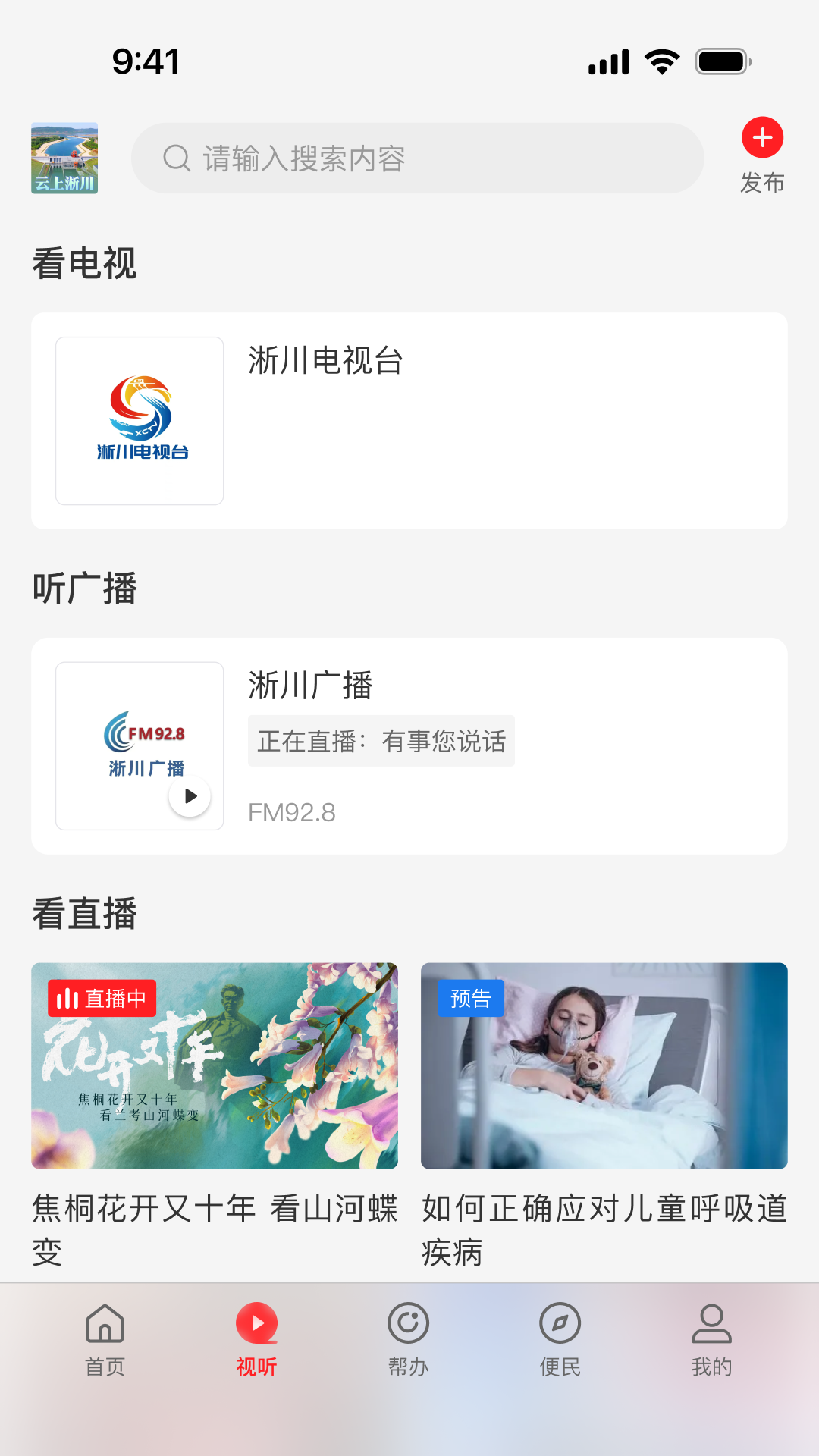Go to the 帮办 tab
Screen dimensions: 819x1456
pos(409,1340)
